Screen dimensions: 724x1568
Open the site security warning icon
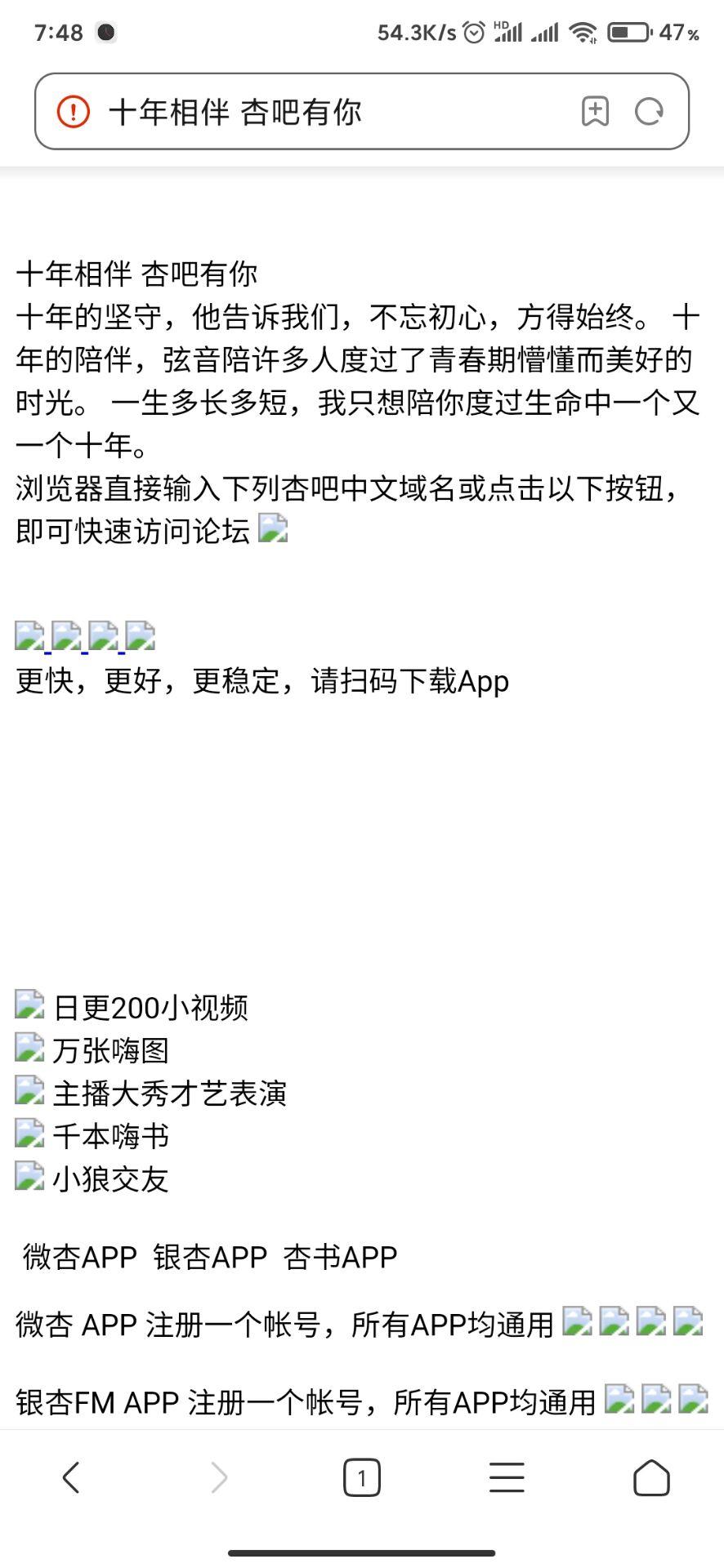[74, 112]
